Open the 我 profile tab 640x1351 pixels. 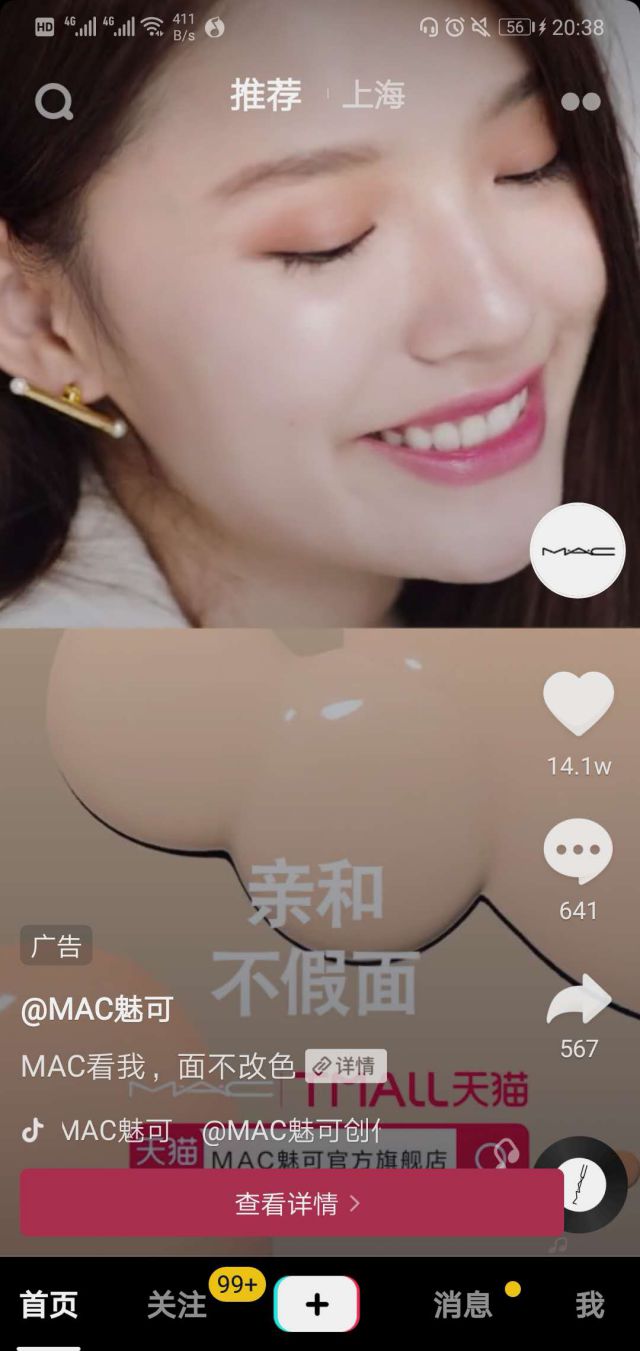(590, 1305)
